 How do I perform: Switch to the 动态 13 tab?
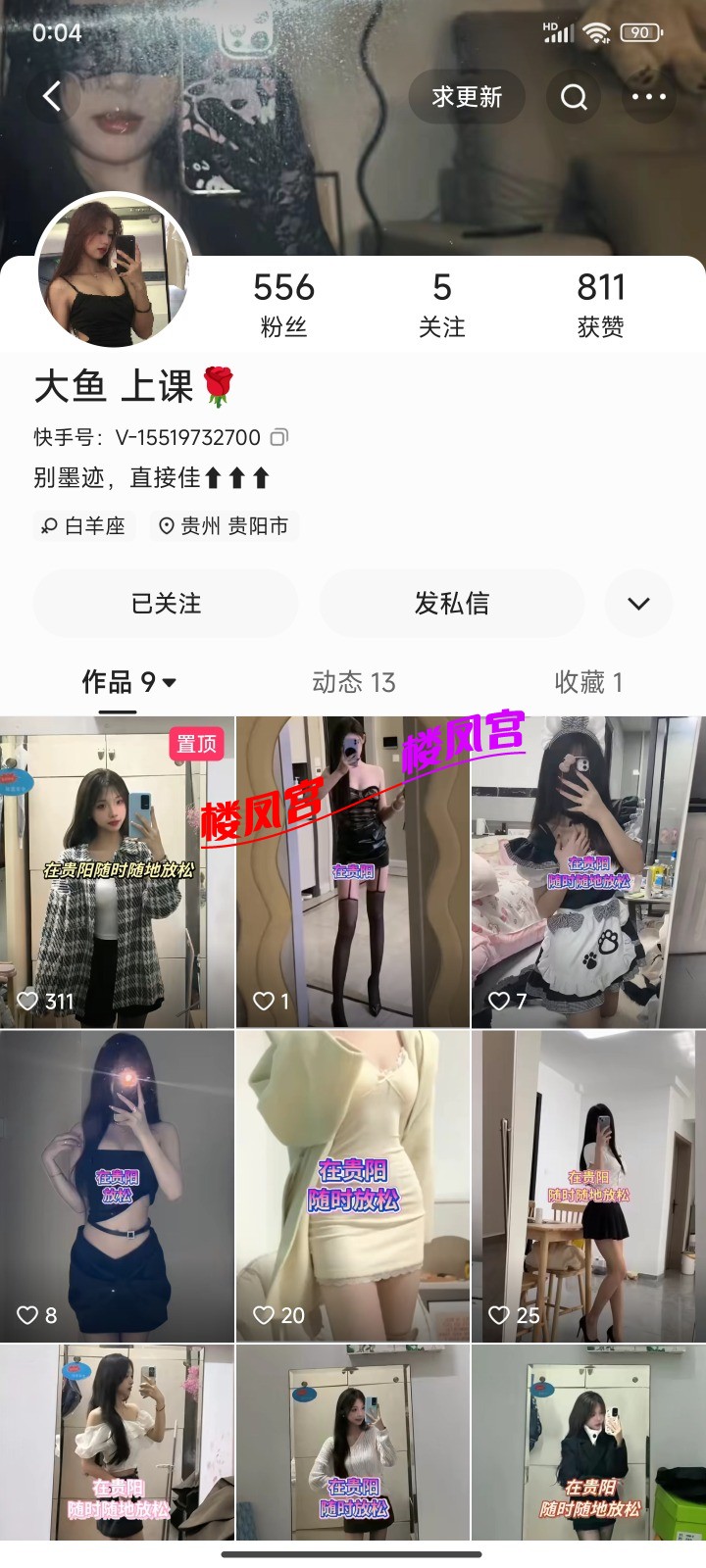pyautogui.click(x=353, y=682)
